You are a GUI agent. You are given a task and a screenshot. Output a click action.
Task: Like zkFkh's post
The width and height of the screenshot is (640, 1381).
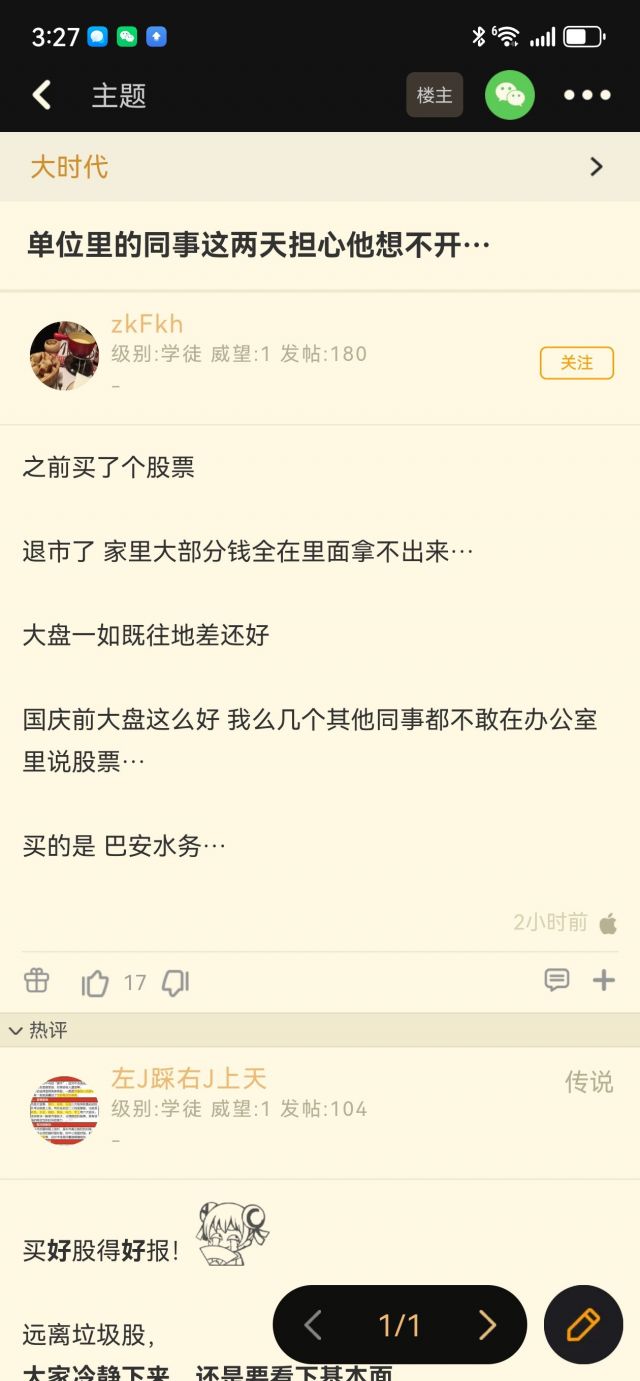pyautogui.click(x=96, y=983)
